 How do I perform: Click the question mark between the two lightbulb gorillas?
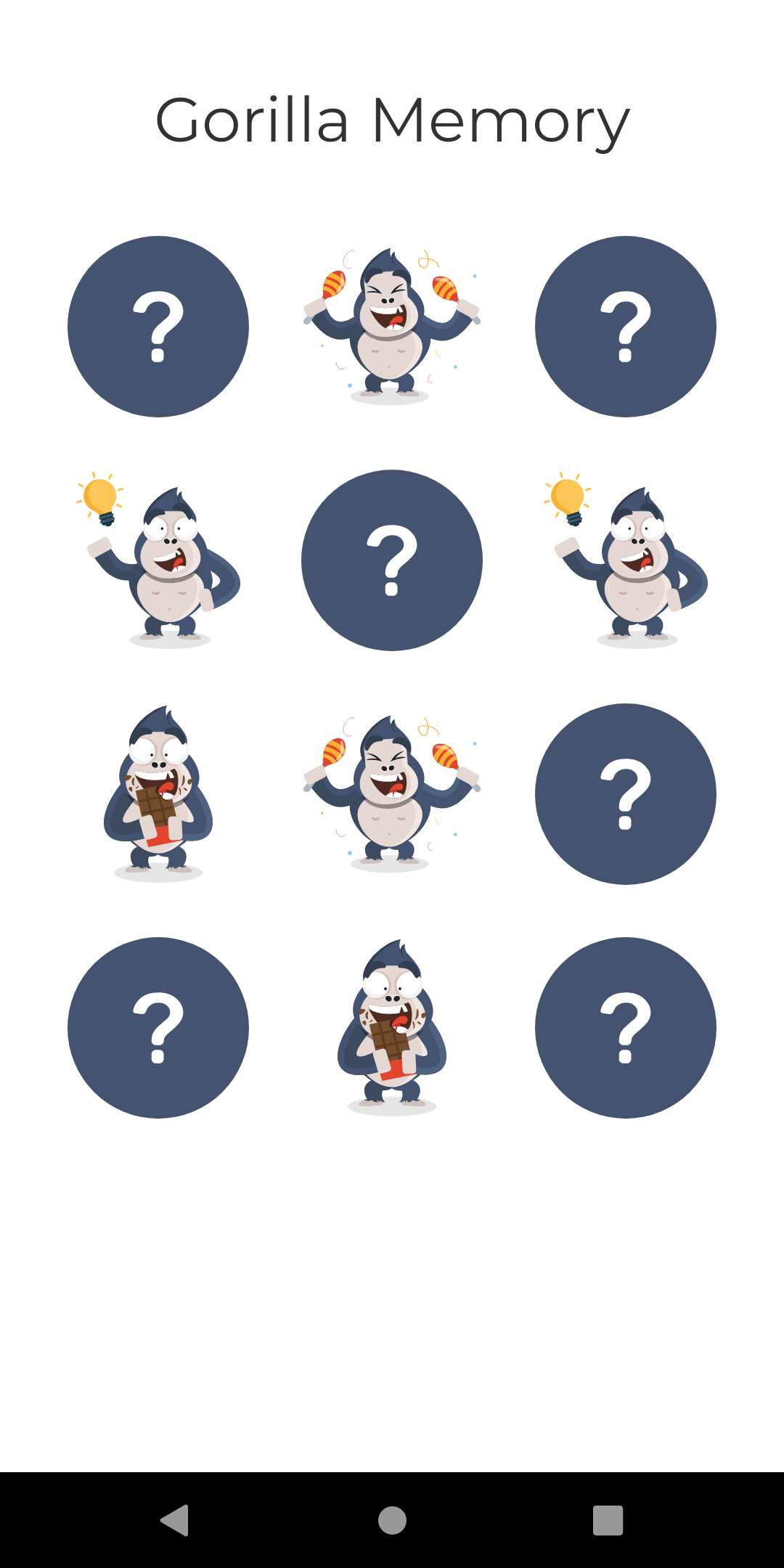click(392, 560)
